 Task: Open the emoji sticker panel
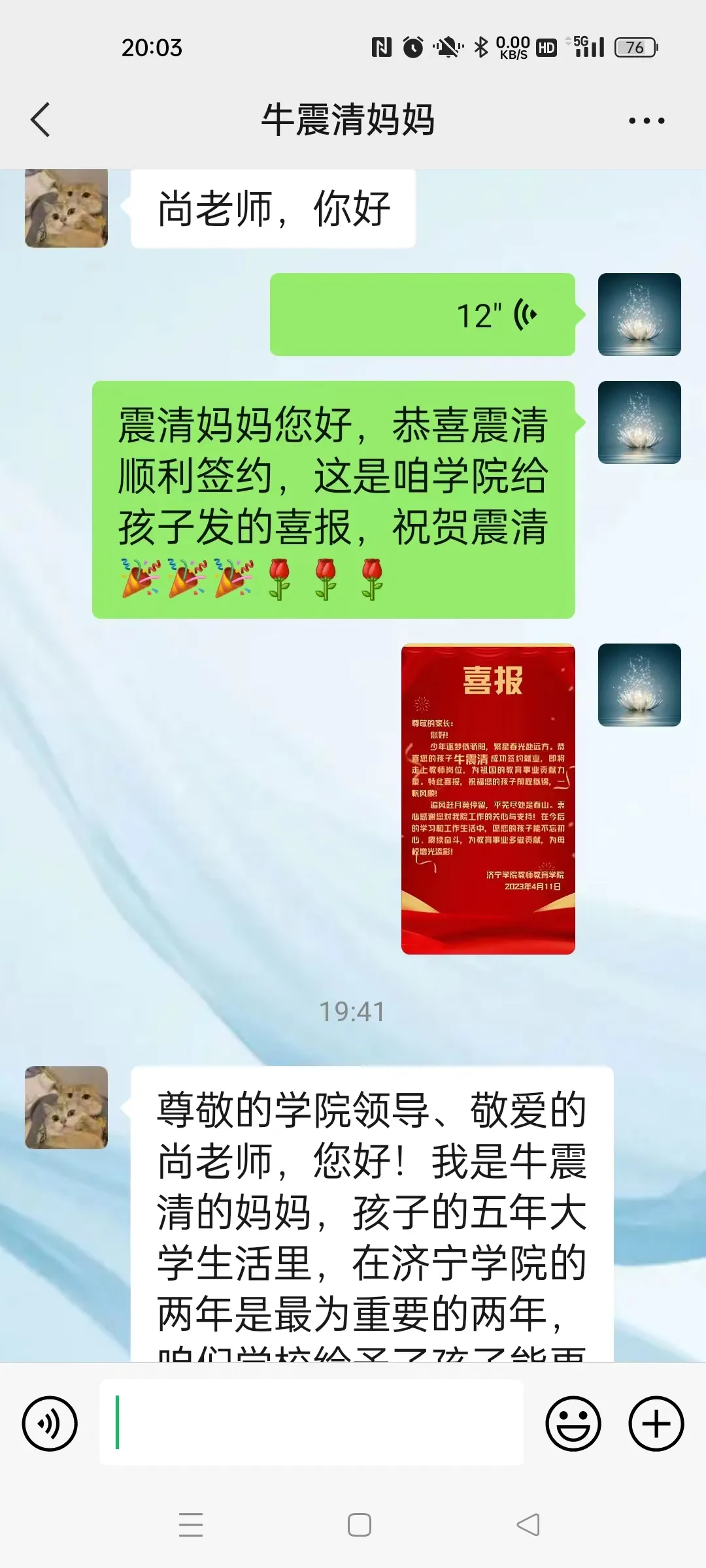(573, 1423)
